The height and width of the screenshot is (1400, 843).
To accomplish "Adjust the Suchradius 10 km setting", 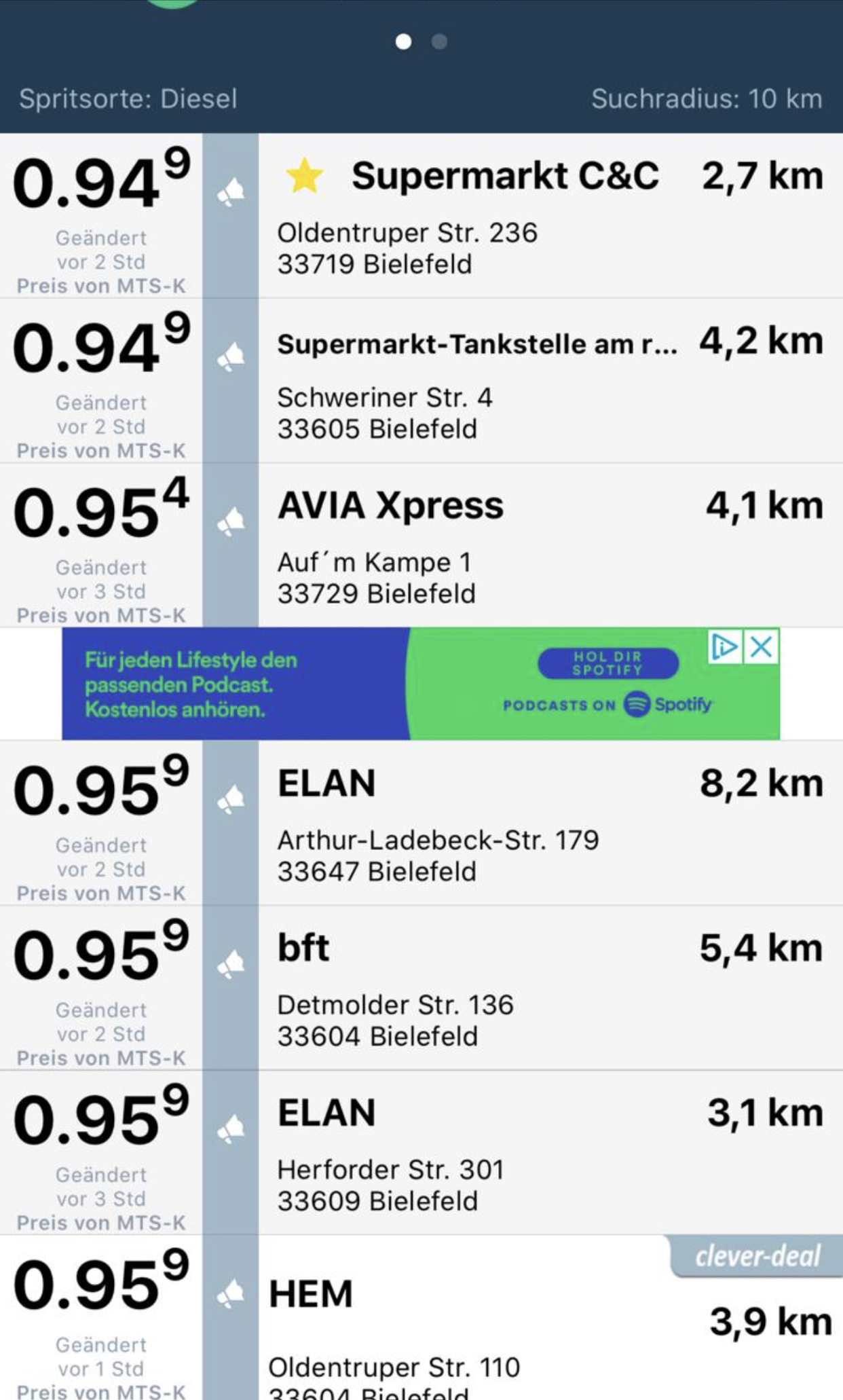I will click(707, 99).
